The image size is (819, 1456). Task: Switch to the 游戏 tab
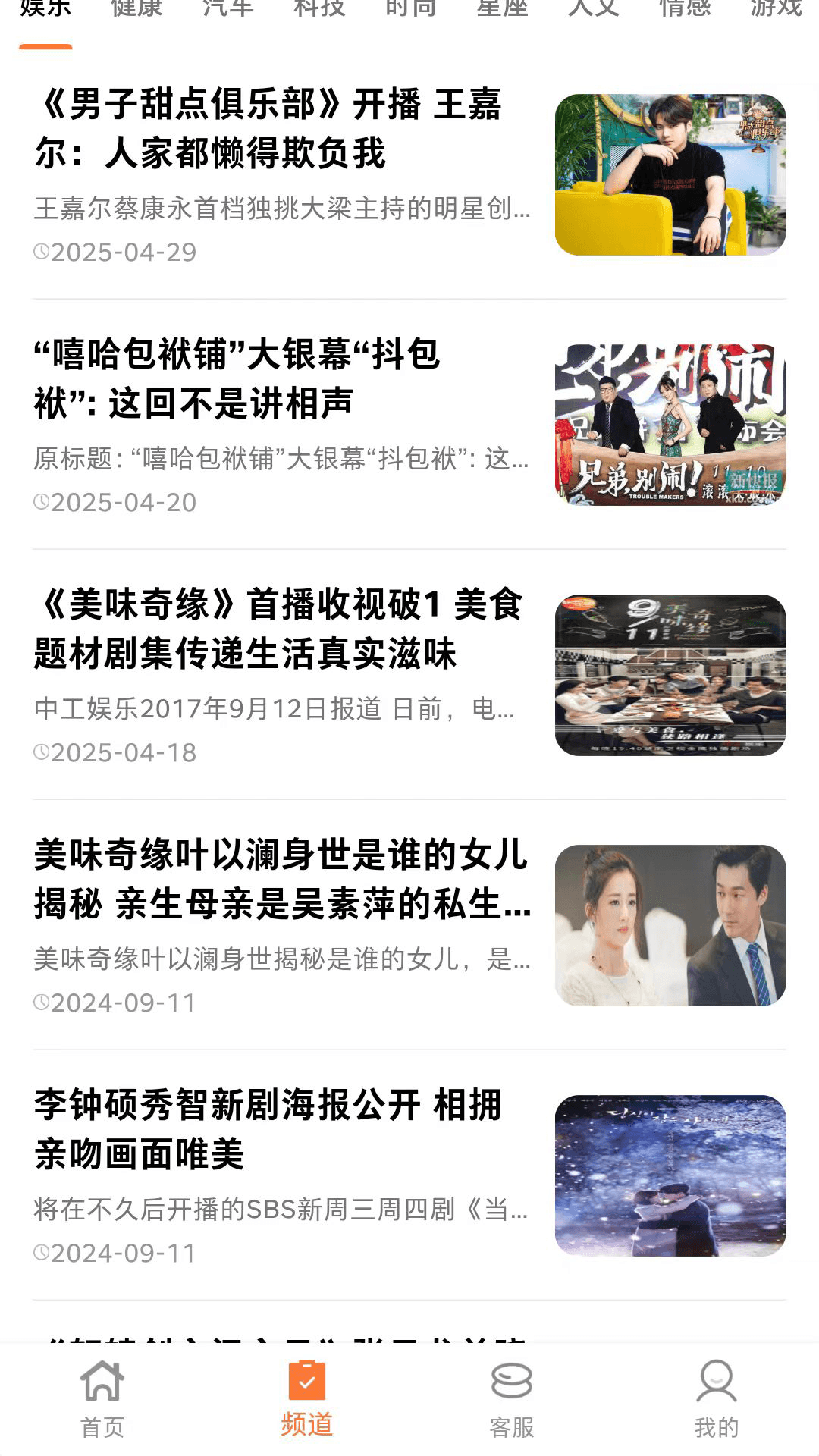pyautogui.click(x=776, y=9)
